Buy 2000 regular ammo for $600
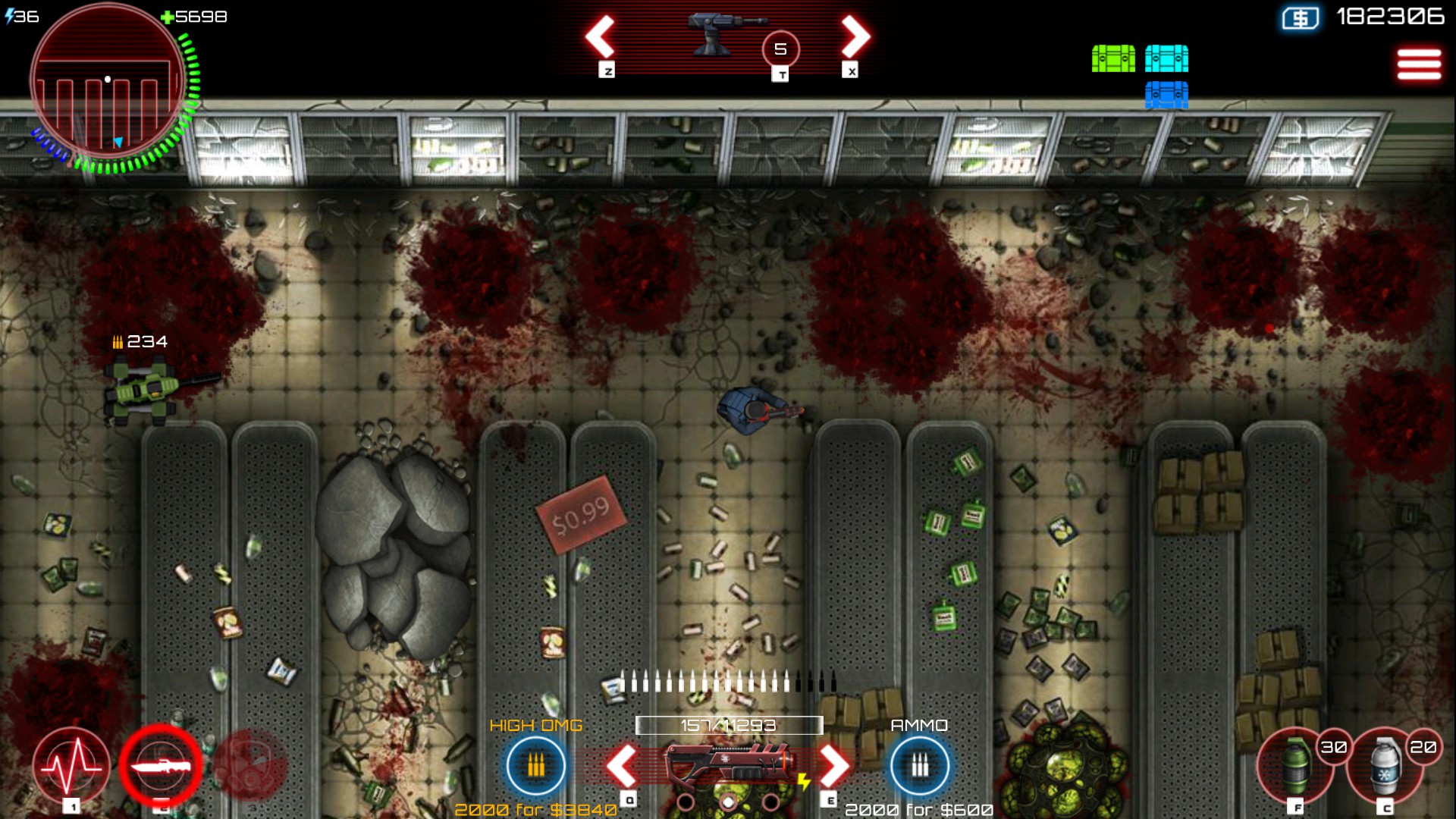The width and height of the screenshot is (1456, 819). 919,766
